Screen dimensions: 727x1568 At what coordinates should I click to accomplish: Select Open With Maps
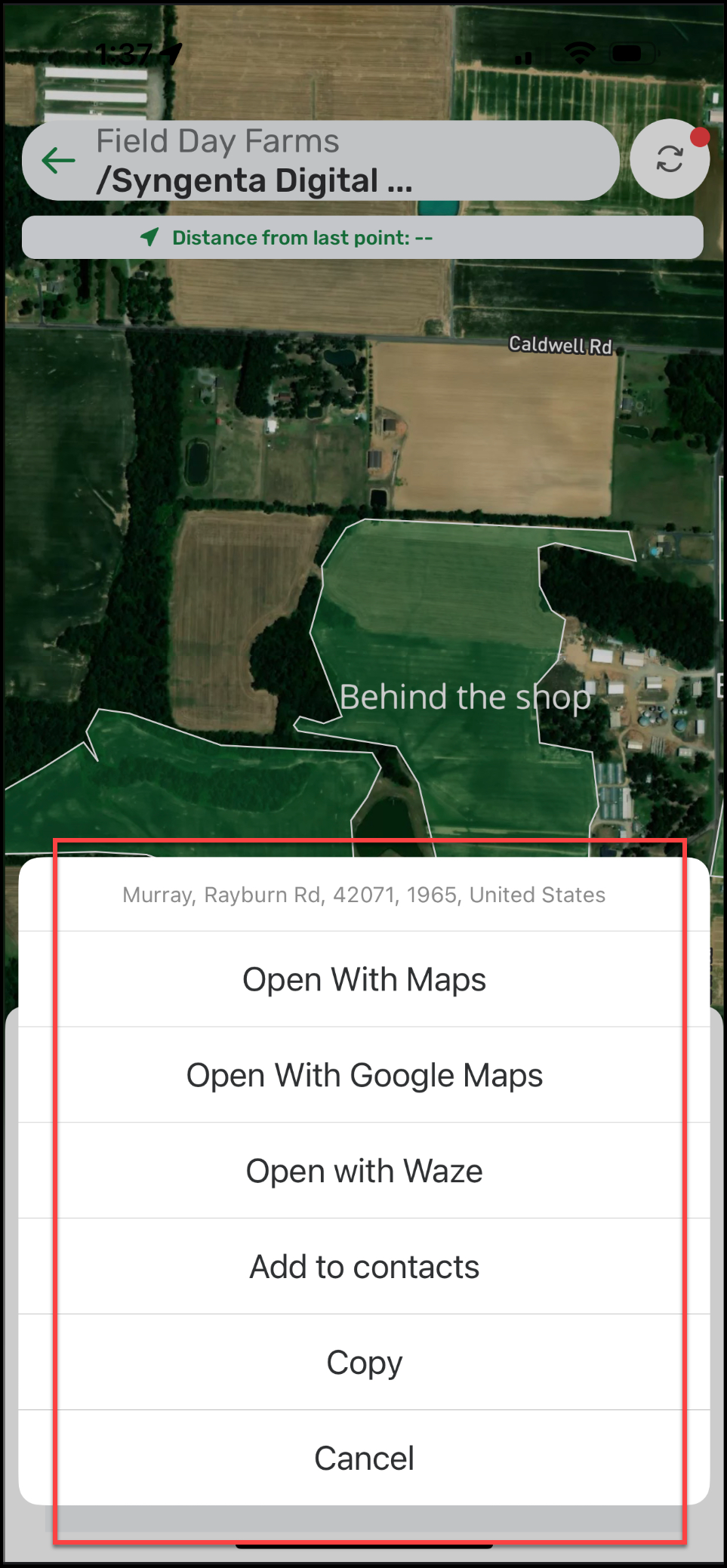pos(364,979)
